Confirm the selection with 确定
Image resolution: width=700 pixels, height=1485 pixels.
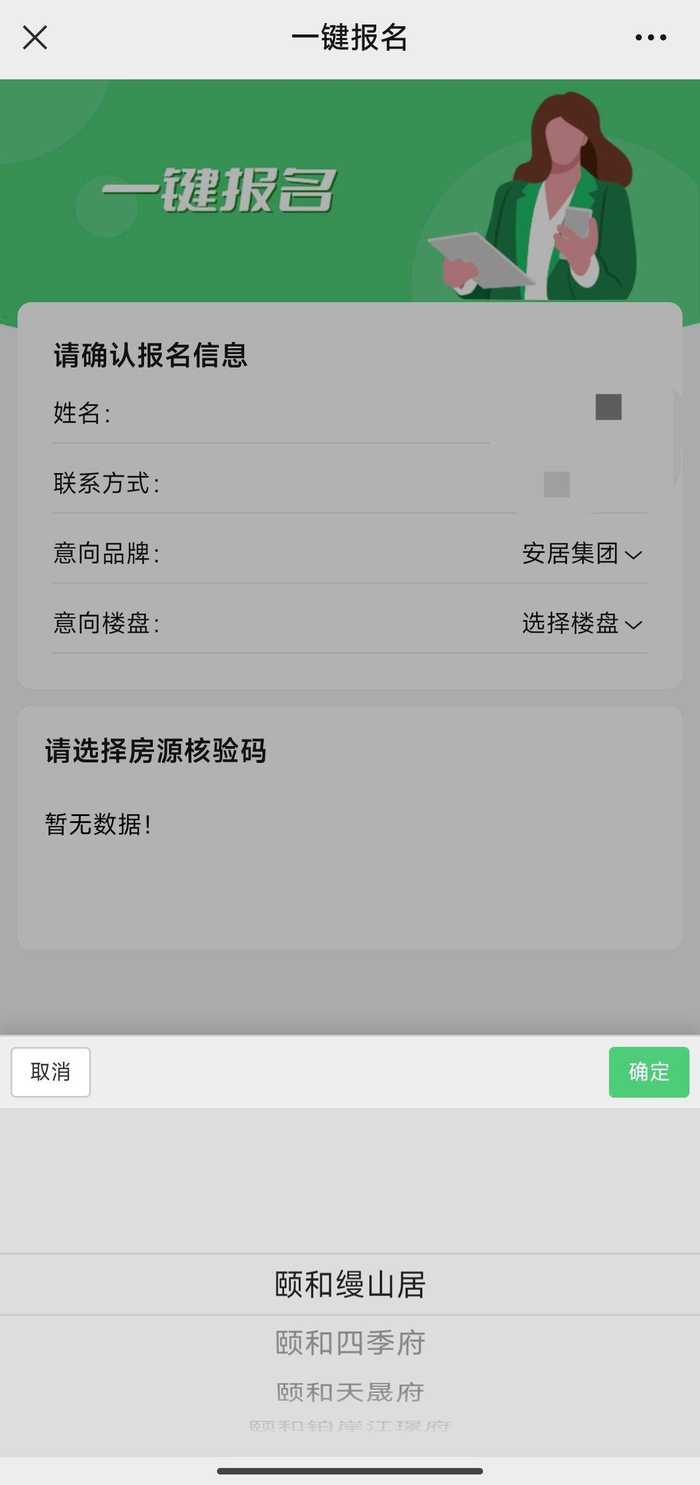tap(648, 1072)
